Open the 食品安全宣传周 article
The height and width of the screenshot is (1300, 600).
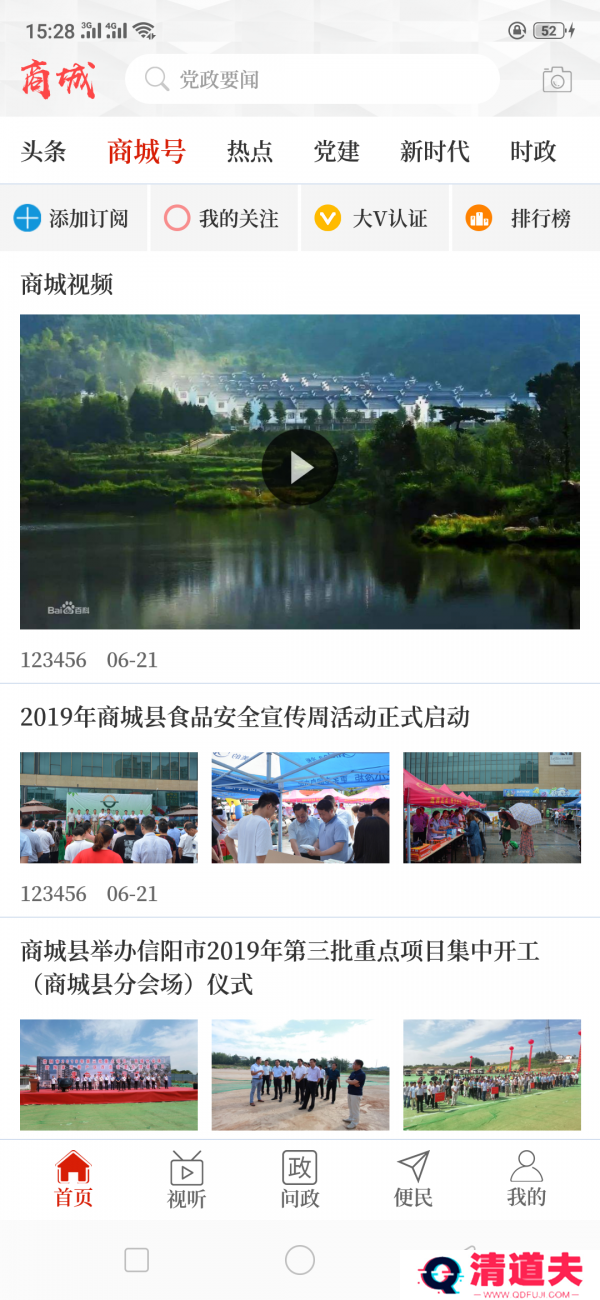click(245, 717)
